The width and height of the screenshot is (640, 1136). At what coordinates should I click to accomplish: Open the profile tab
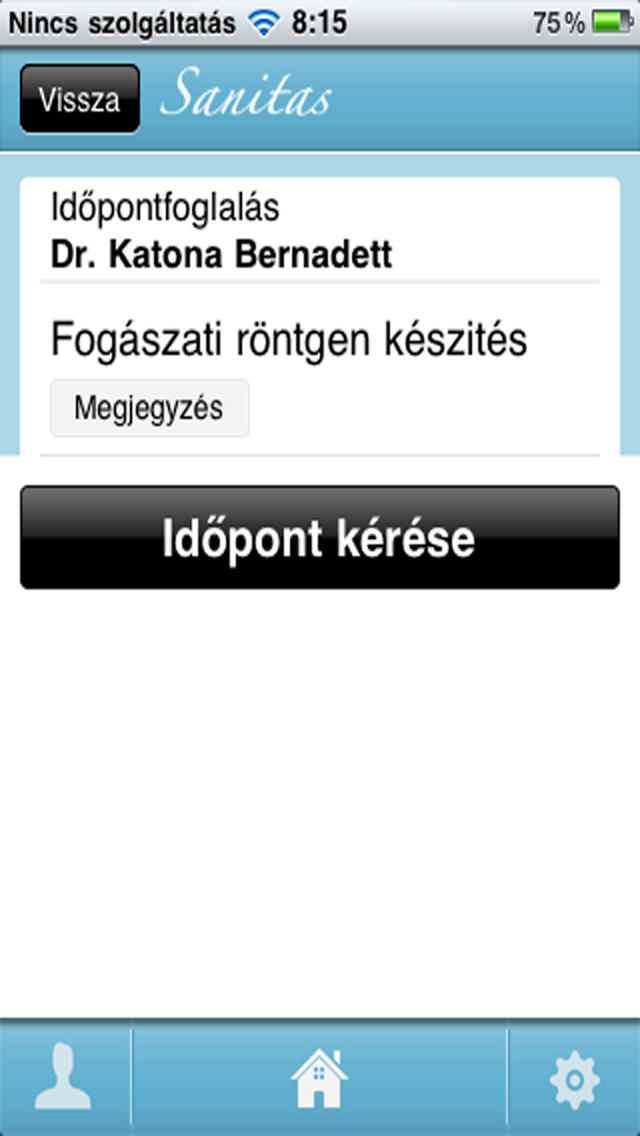pyautogui.click(x=64, y=1078)
